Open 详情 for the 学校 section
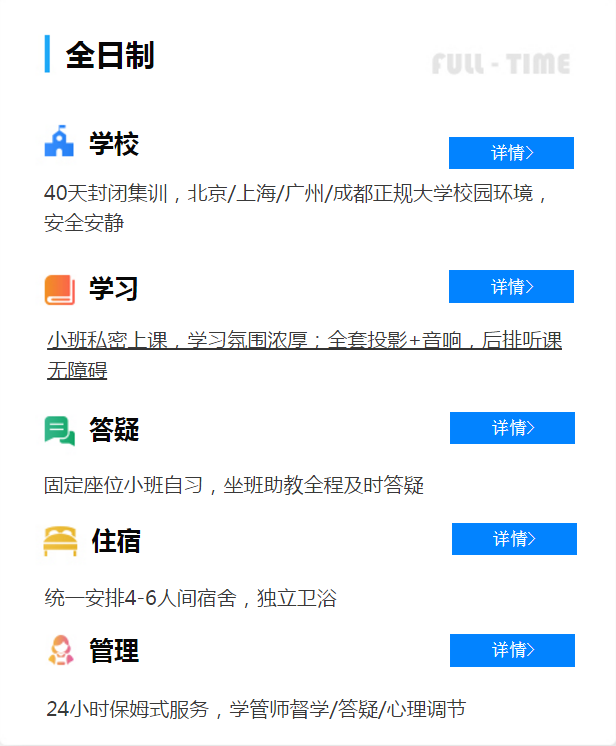616x746 pixels. (x=511, y=153)
